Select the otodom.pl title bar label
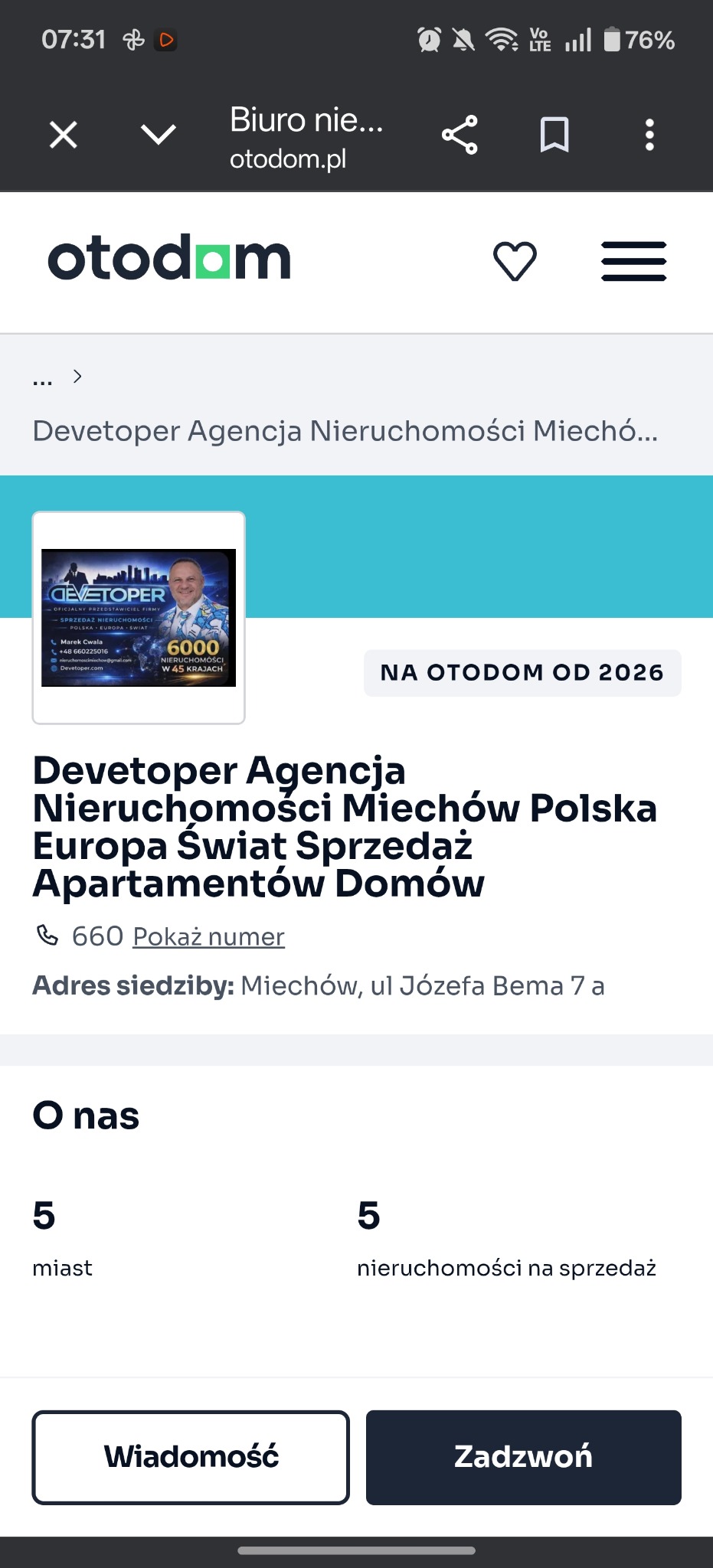Viewport: 713px width, 1568px height. [x=289, y=158]
